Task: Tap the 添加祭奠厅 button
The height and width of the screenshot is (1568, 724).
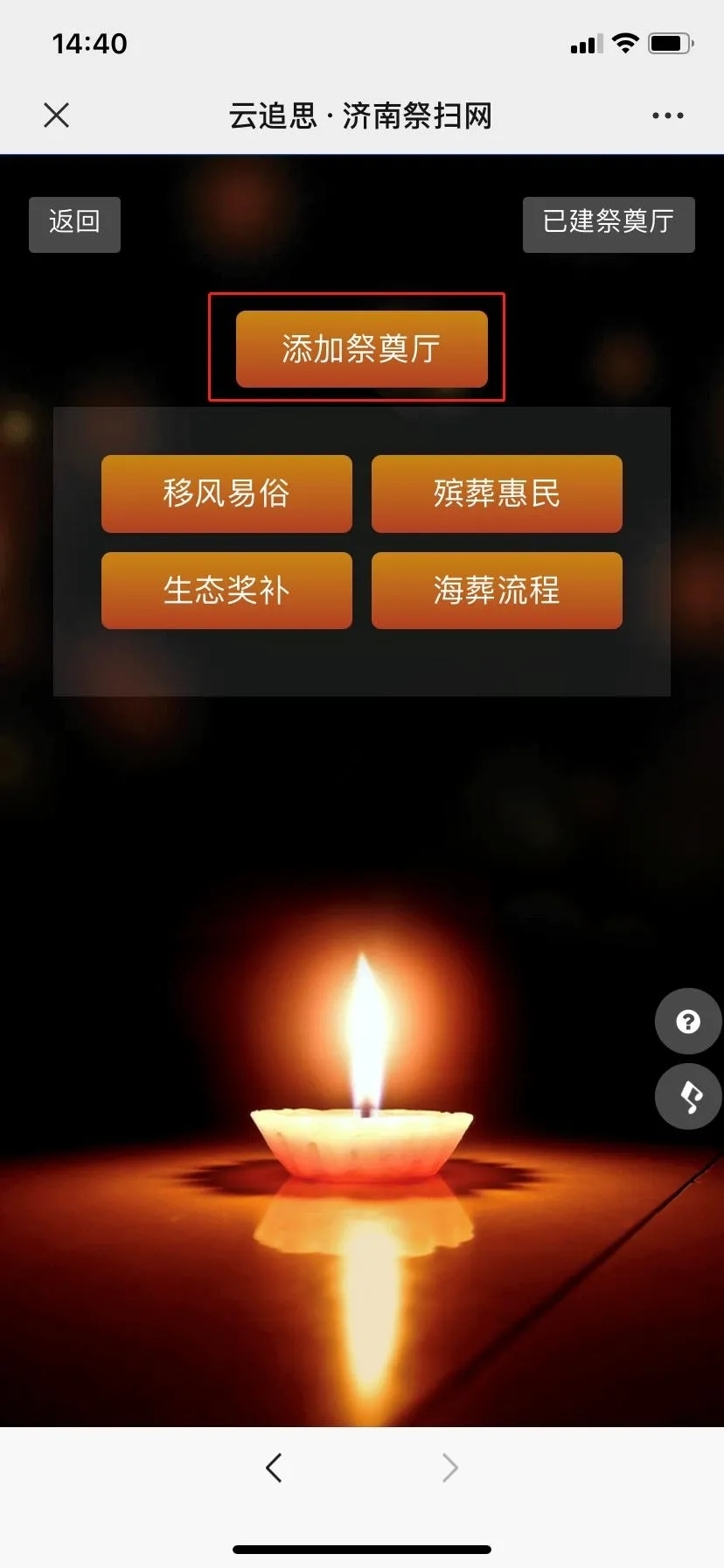Action: point(362,348)
